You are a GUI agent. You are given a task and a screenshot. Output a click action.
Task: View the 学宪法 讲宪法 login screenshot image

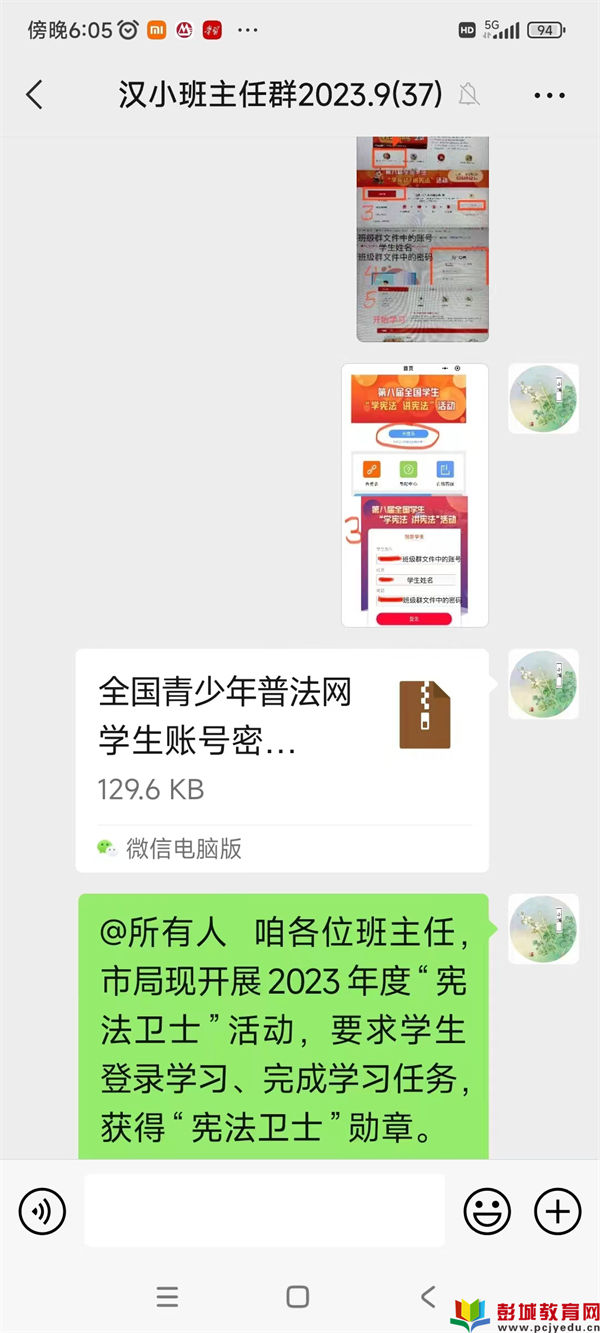pyautogui.click(x=414, y=495)
